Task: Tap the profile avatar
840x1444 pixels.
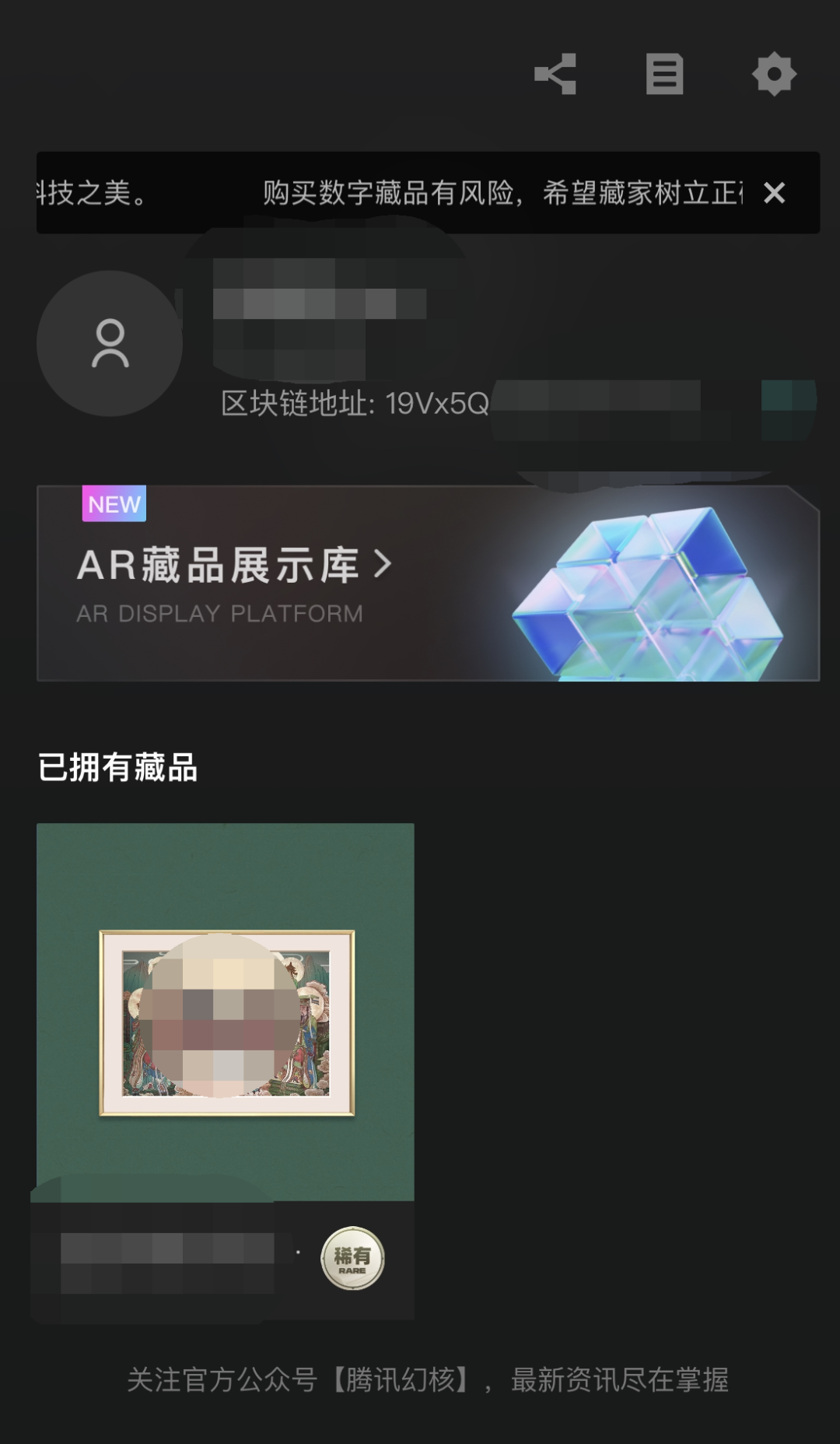Action: 110,343
